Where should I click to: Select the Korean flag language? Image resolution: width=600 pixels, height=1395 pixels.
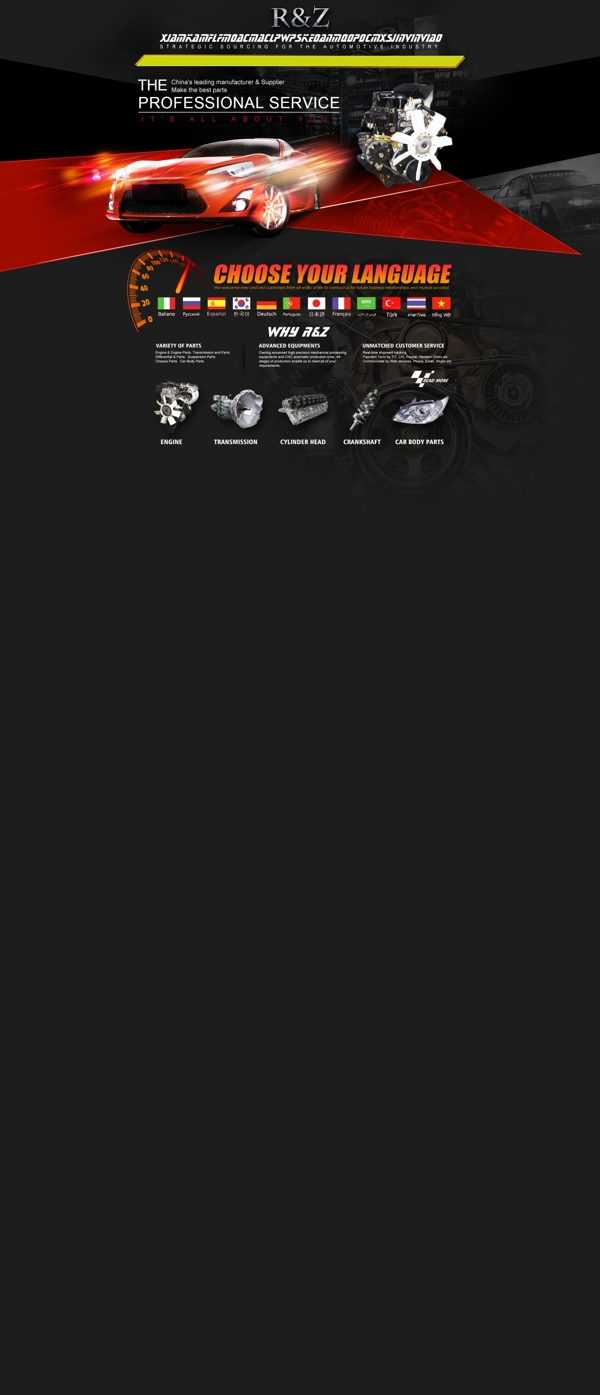point(241,304)
